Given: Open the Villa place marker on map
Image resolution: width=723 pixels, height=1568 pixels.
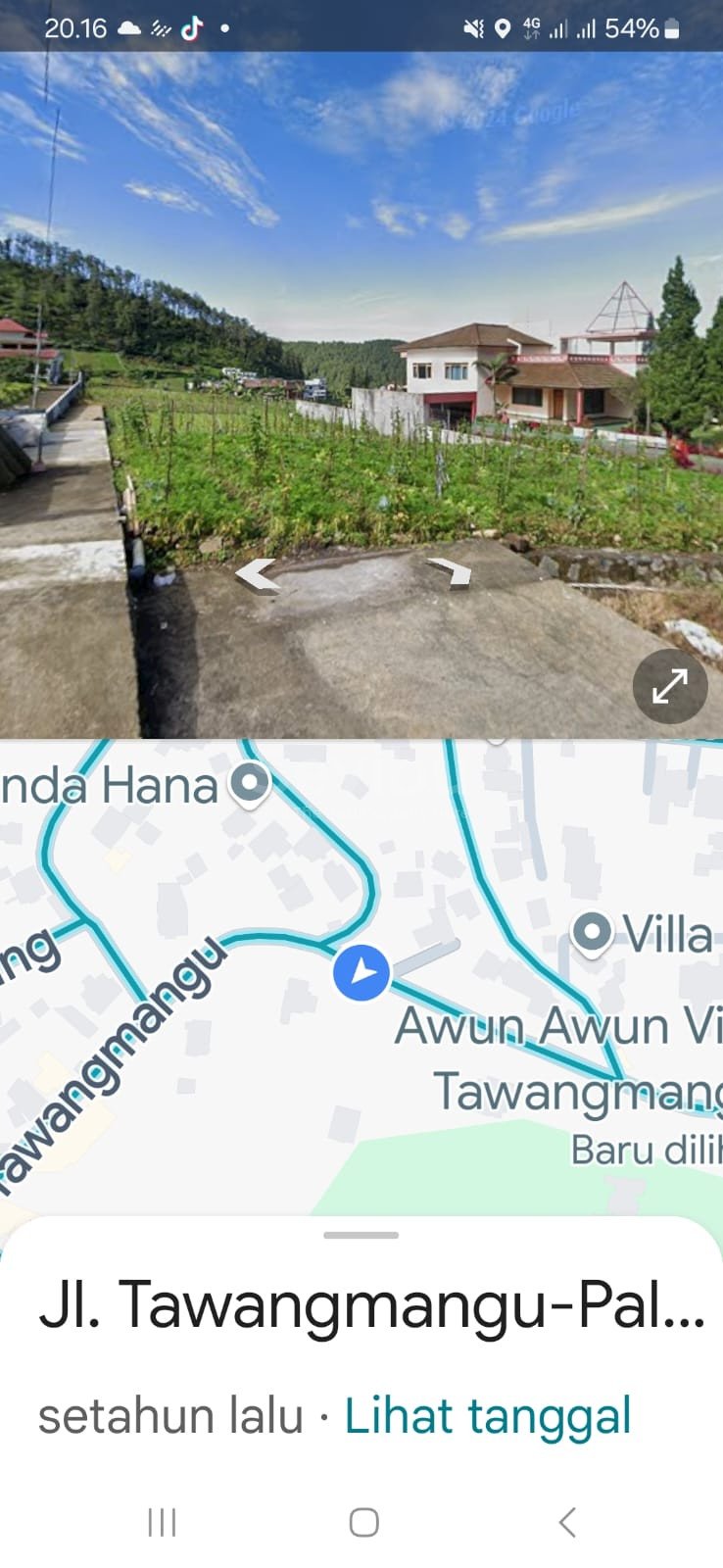Looking at the screenshot, I should coord(592,933).
